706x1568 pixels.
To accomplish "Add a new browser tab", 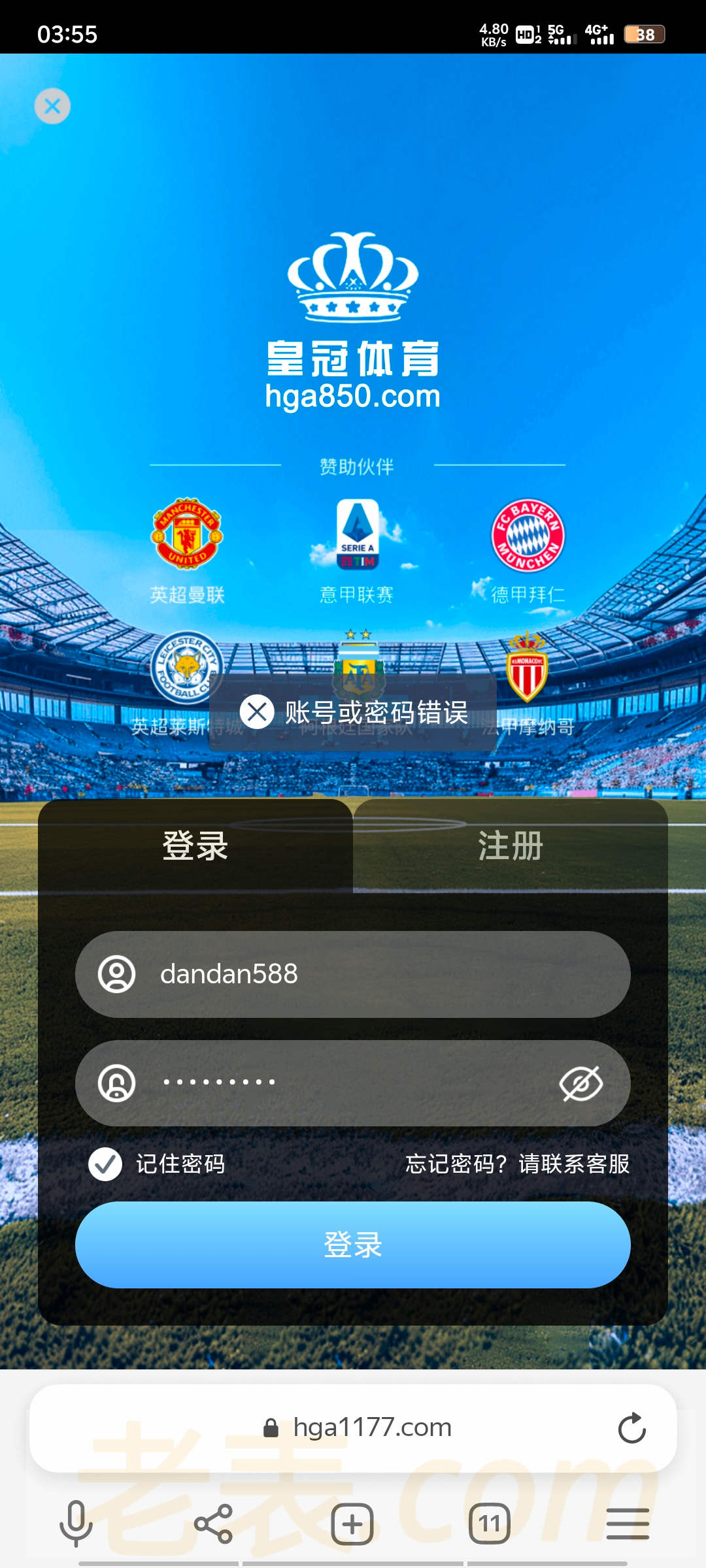I will coord(352,1524).
